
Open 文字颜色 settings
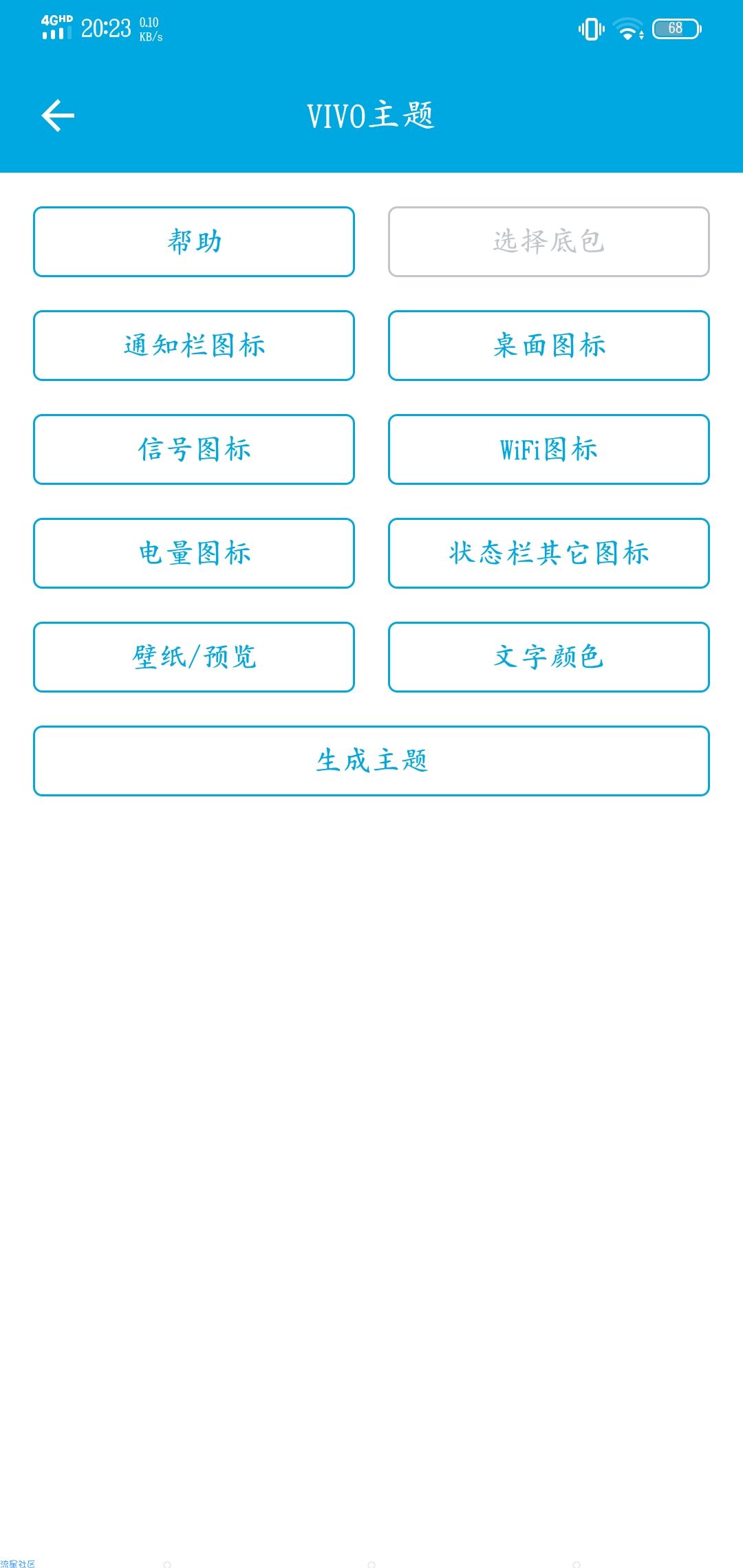(x=549, y=657)
